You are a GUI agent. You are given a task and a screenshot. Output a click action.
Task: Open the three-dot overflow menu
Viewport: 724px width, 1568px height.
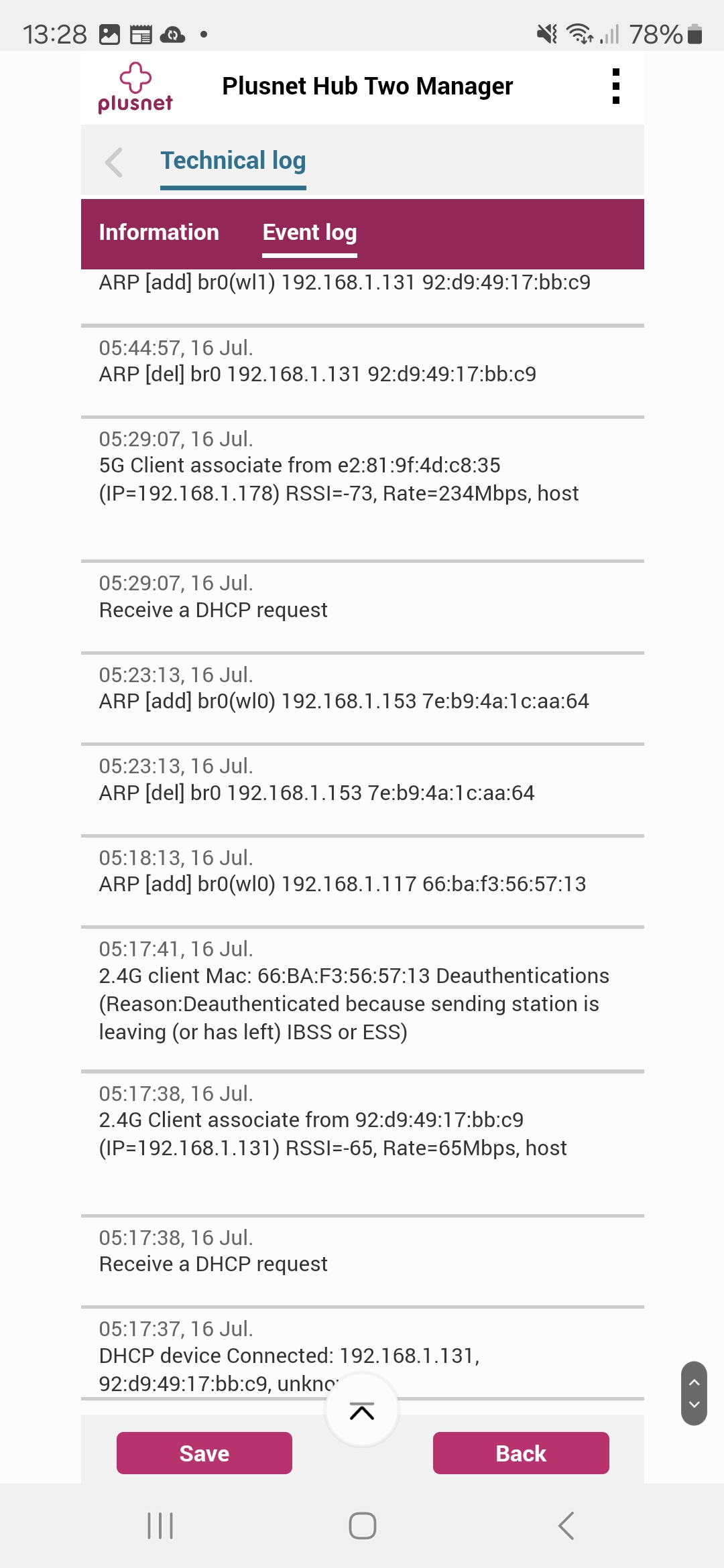[617, 87]
